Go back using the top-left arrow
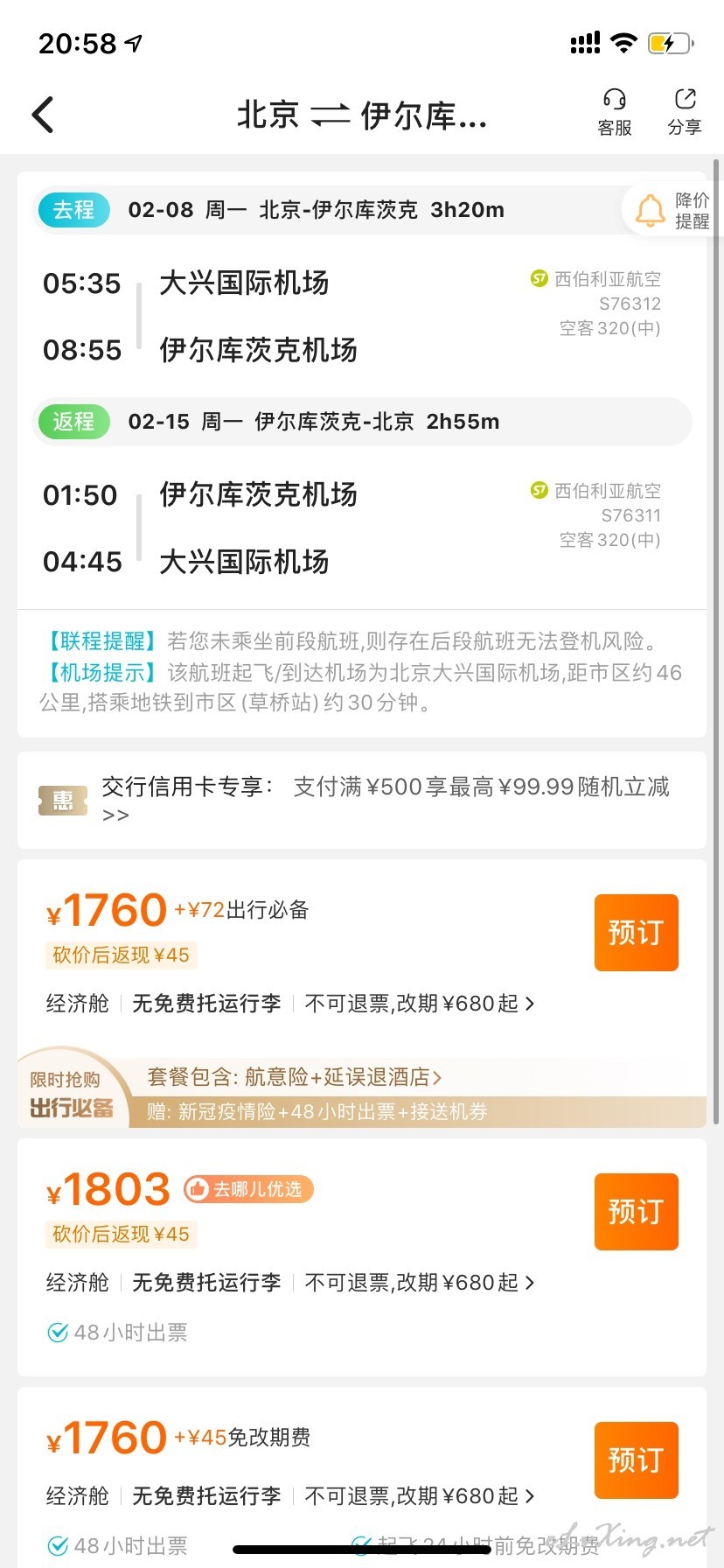Image resolution: width=724 pixels, height=1568 pixels. tap(43, 115)
